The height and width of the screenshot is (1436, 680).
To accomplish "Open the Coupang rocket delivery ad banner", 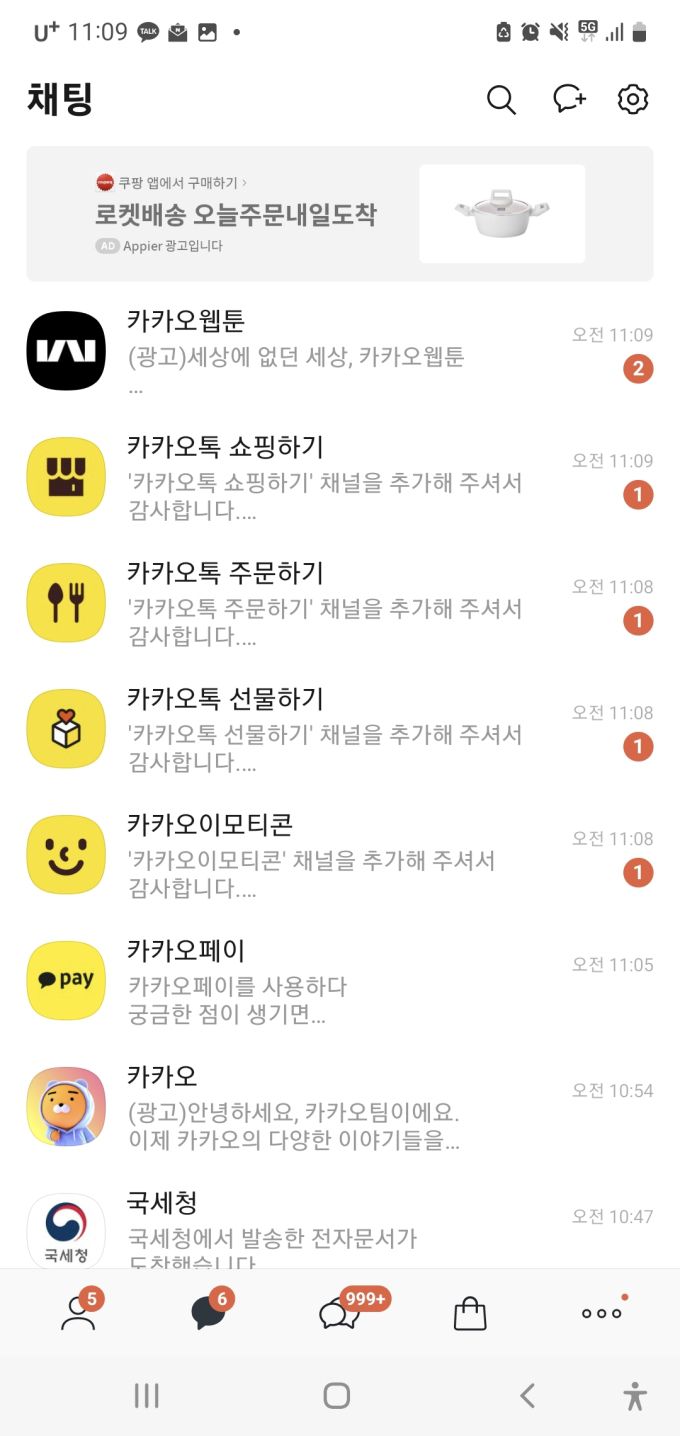I will click(340, 214).
